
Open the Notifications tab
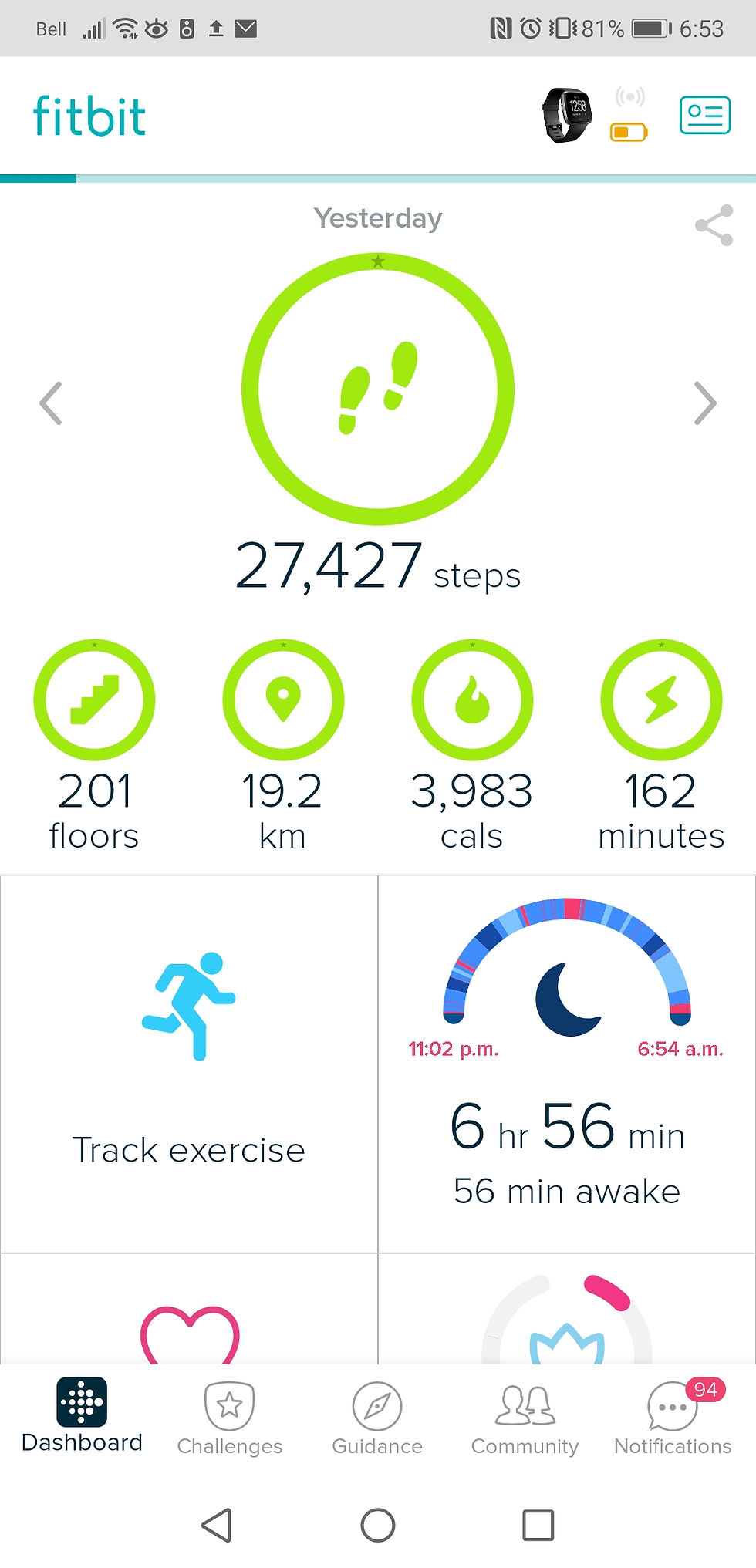pos(673,1418)
